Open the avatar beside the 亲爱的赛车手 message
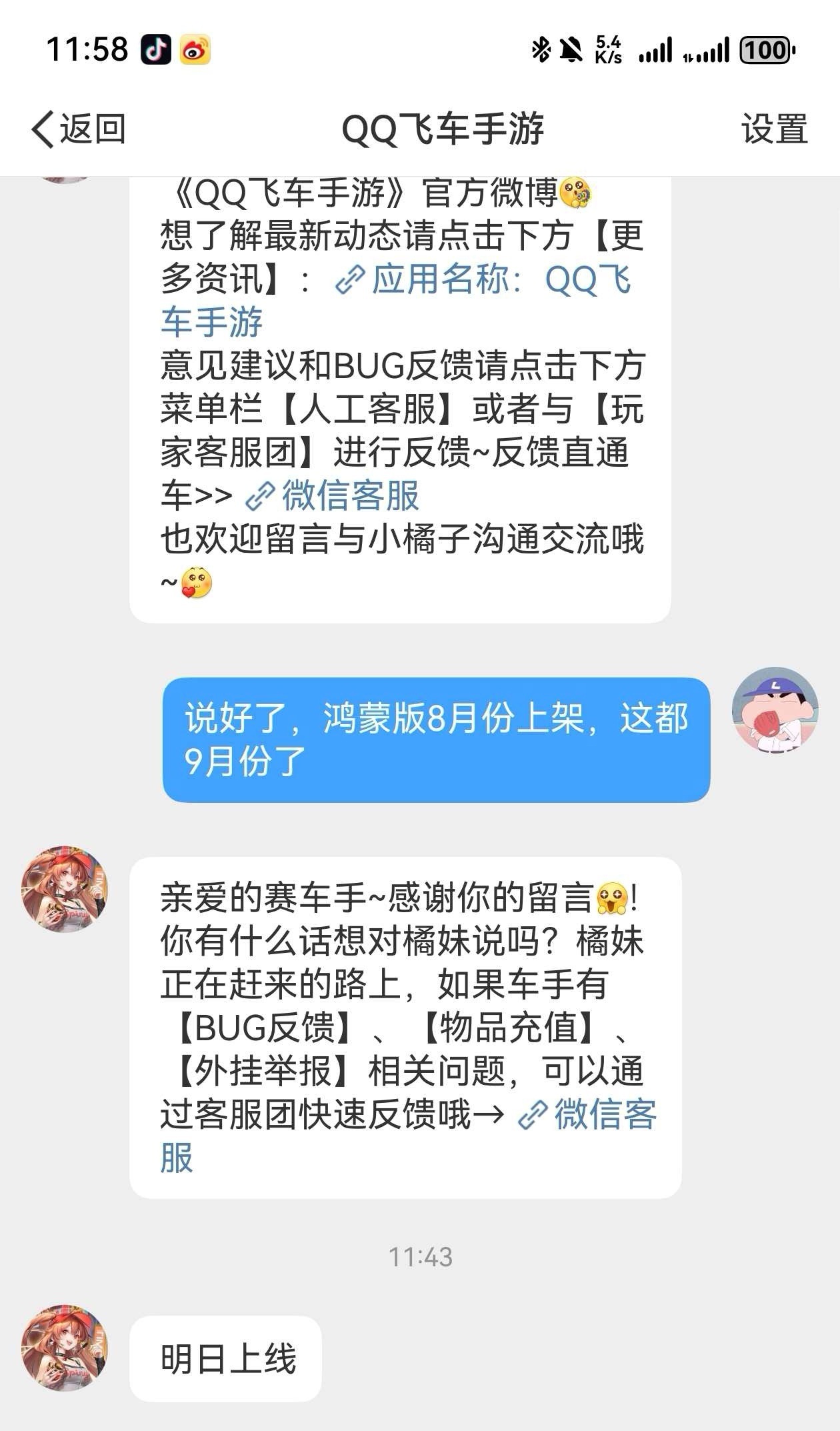The image size is (840, 1431). 65,890
